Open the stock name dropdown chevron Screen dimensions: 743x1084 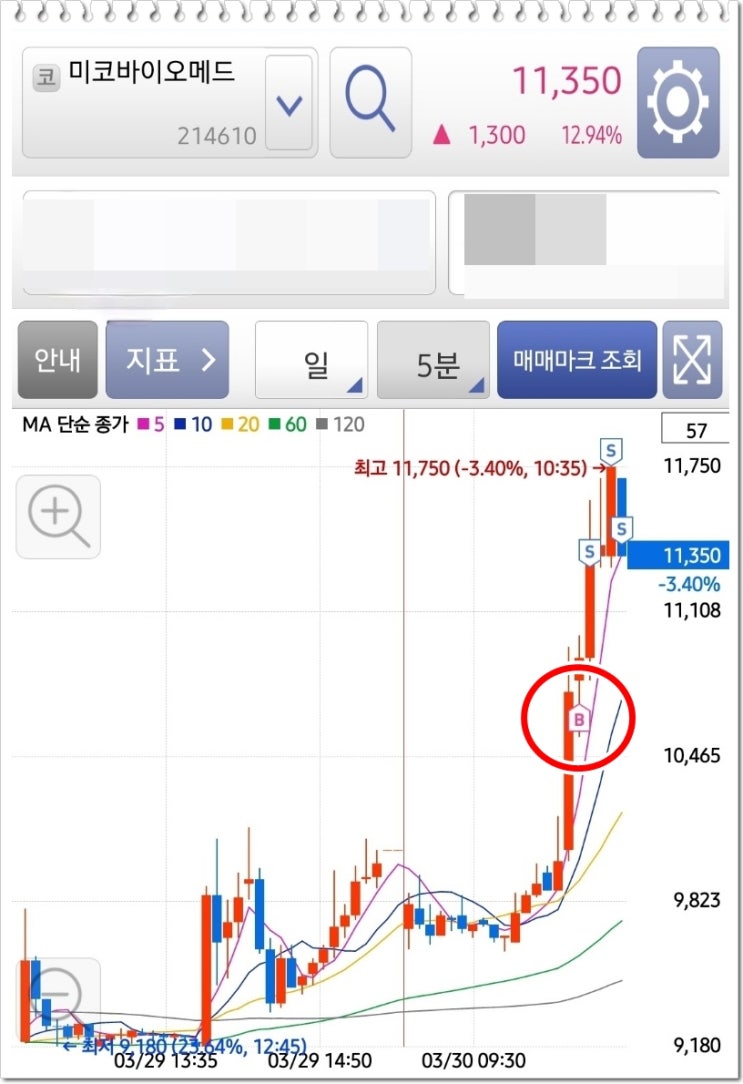coord(289,104)
